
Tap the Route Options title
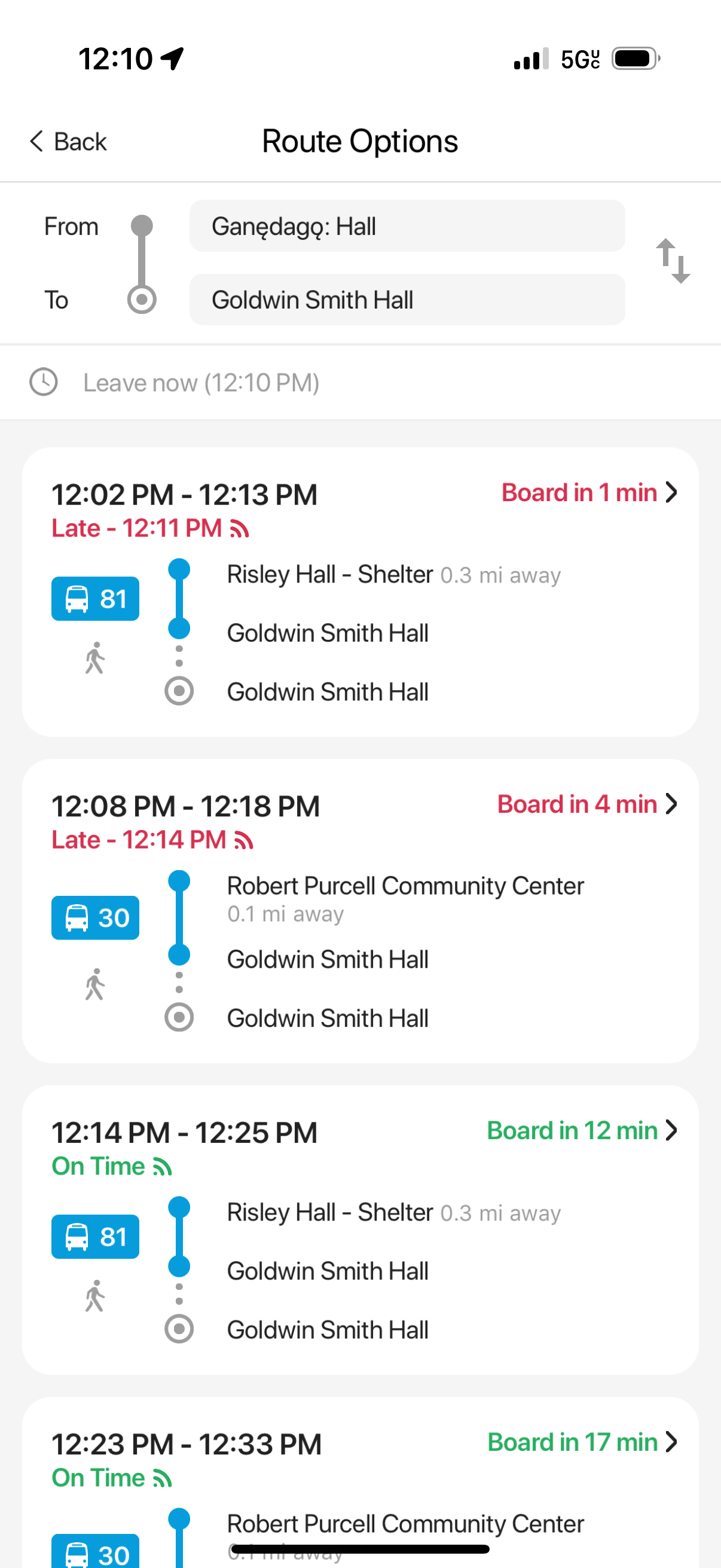point(359,141)
